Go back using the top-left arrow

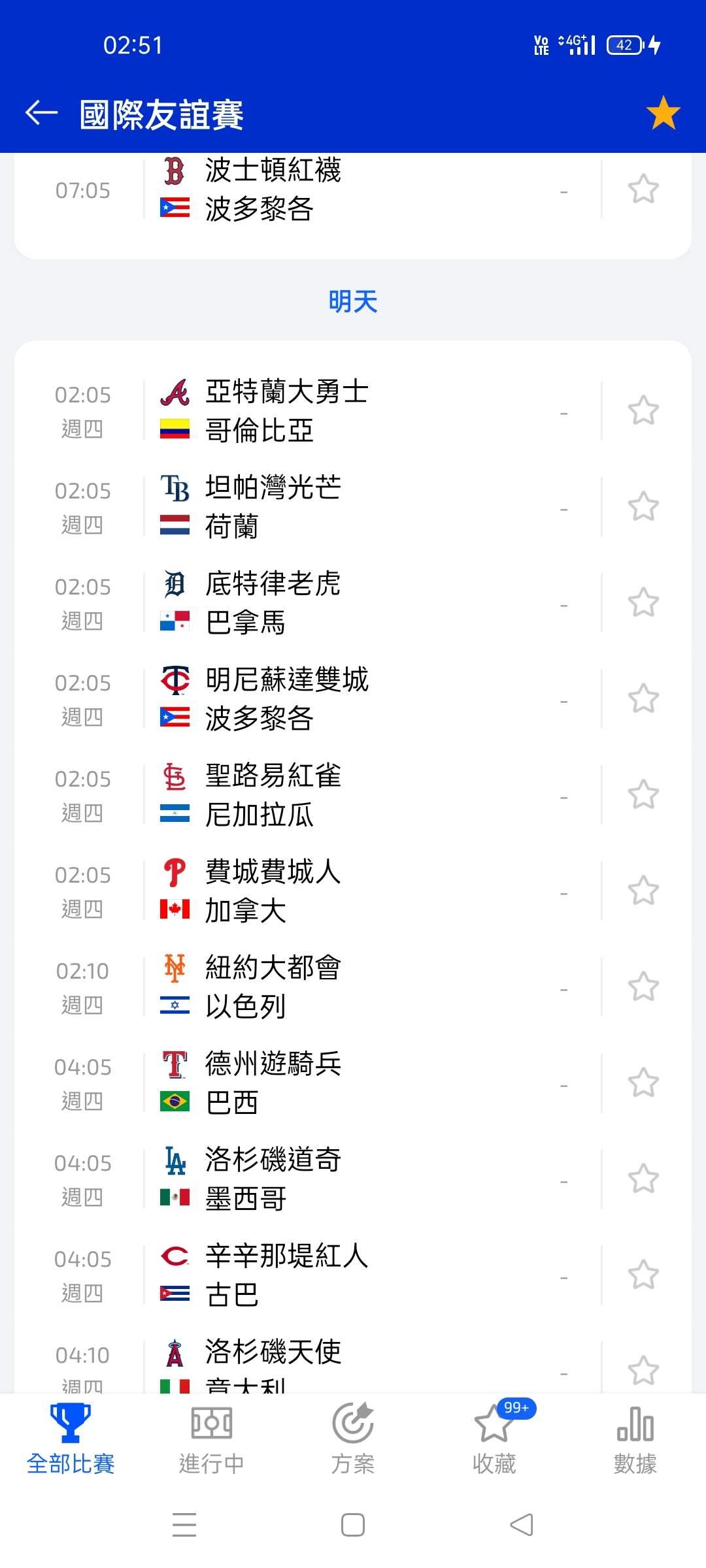pyautogui.click(x=42, y=113)
